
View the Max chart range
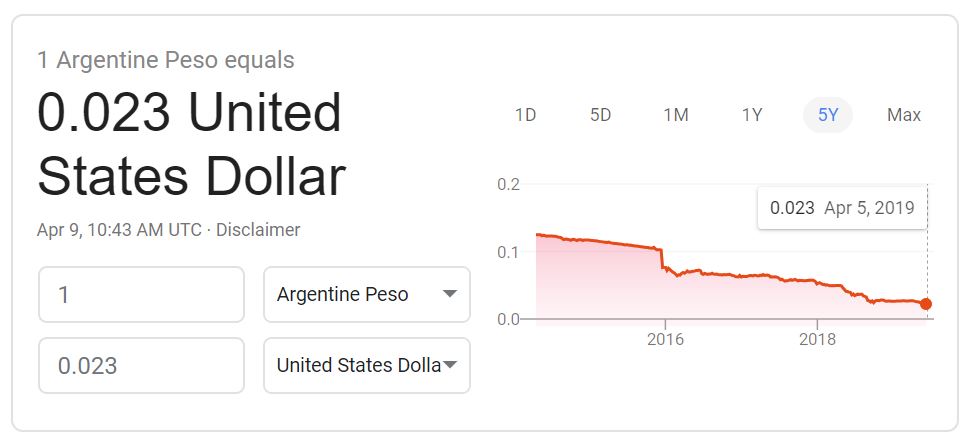(904, 115)
